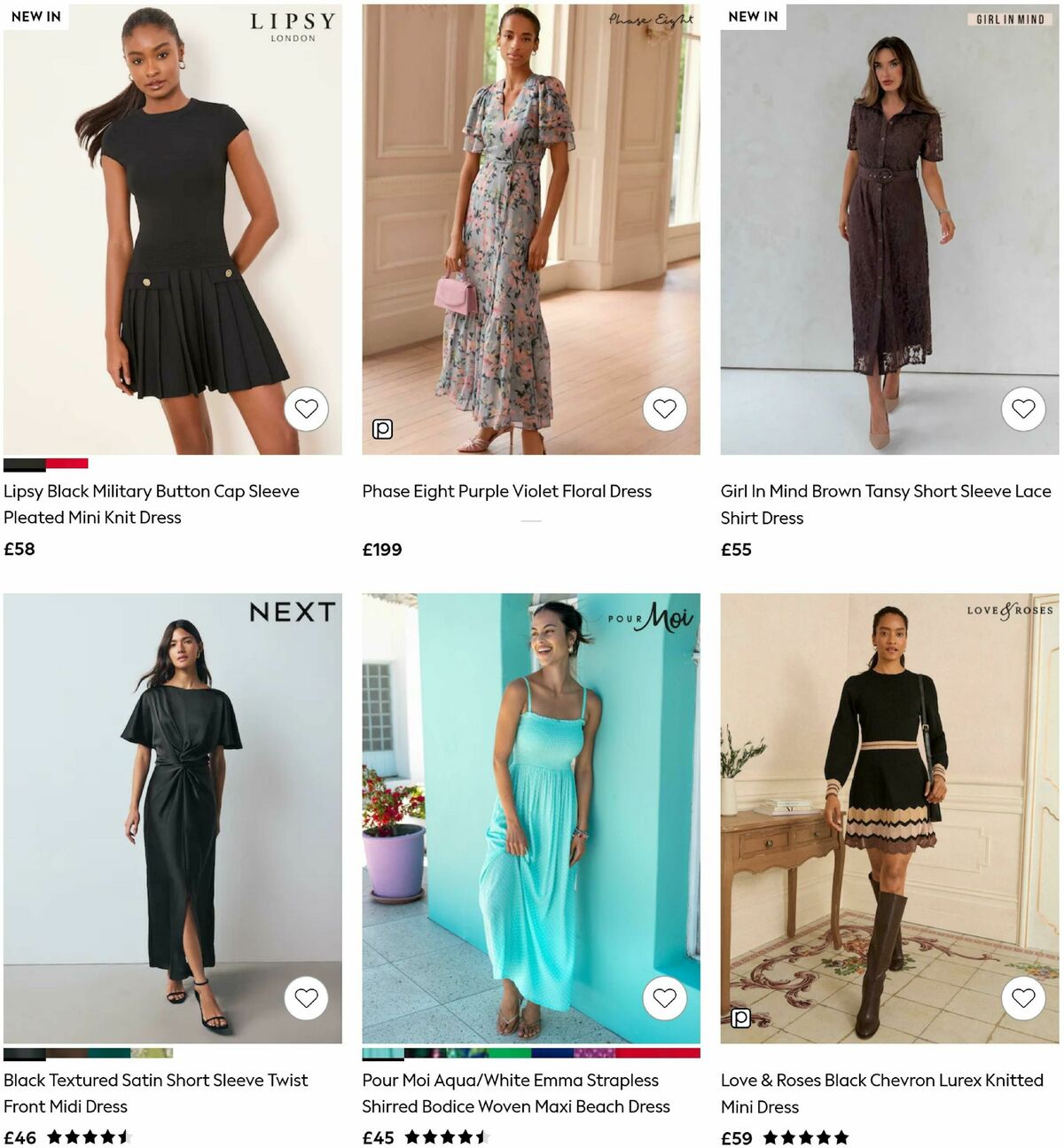Select the green swatch under the satin midi dress
This screenshot has height=1148, width=1064.
[111, 1055]
